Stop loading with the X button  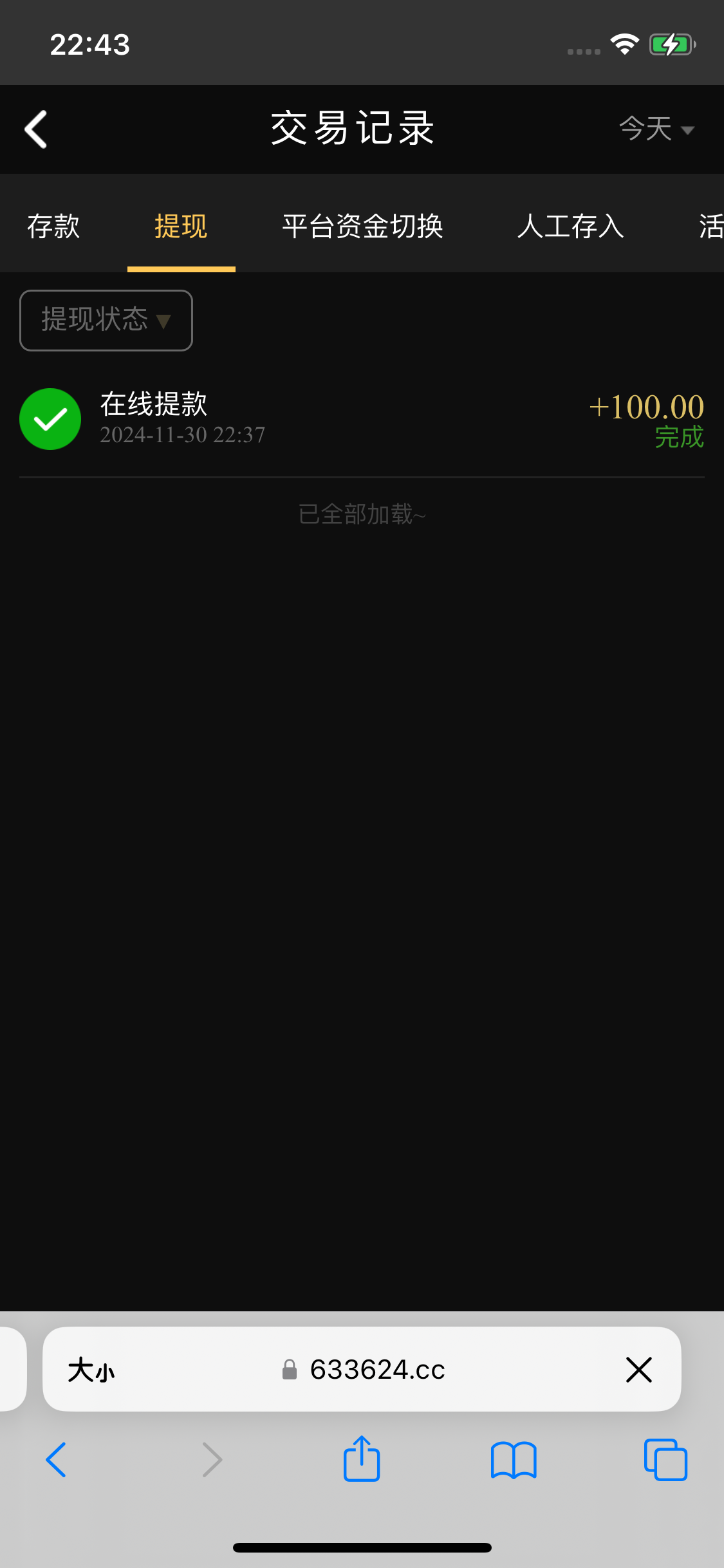click(x=639, y=1369)
